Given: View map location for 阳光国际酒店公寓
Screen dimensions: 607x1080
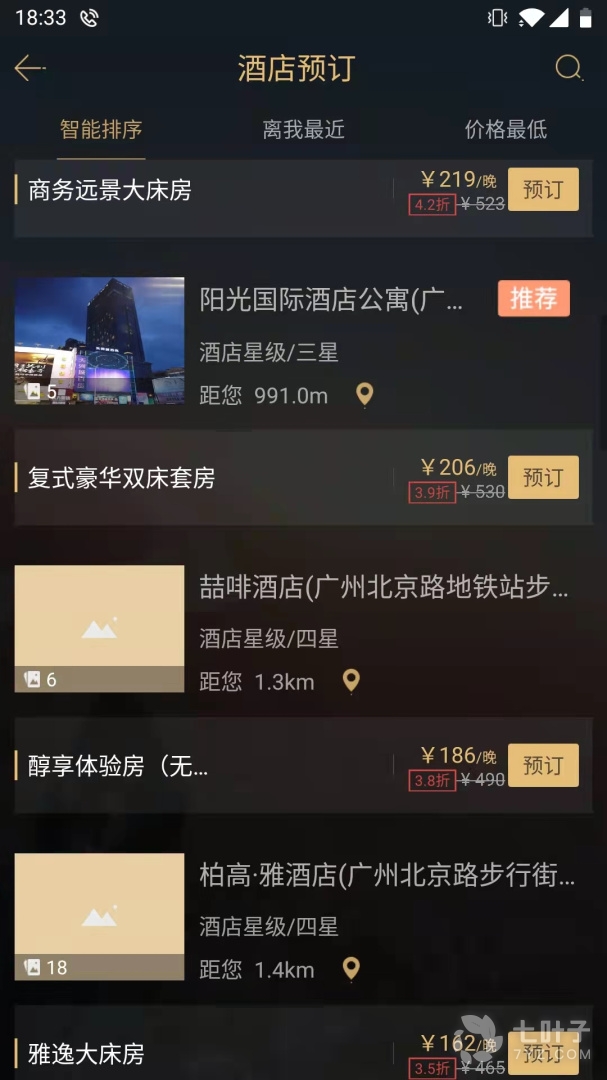Looking at the screenshot, I should pyautogui.click(x=365, y=395).
